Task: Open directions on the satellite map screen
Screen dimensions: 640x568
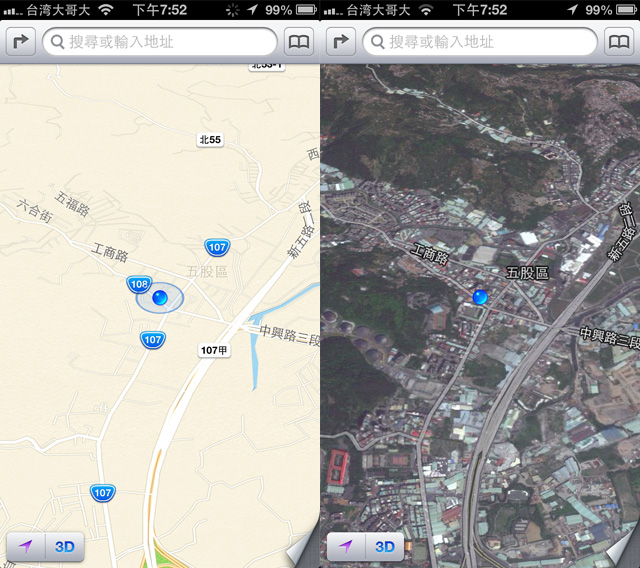Action: [340, 42]
